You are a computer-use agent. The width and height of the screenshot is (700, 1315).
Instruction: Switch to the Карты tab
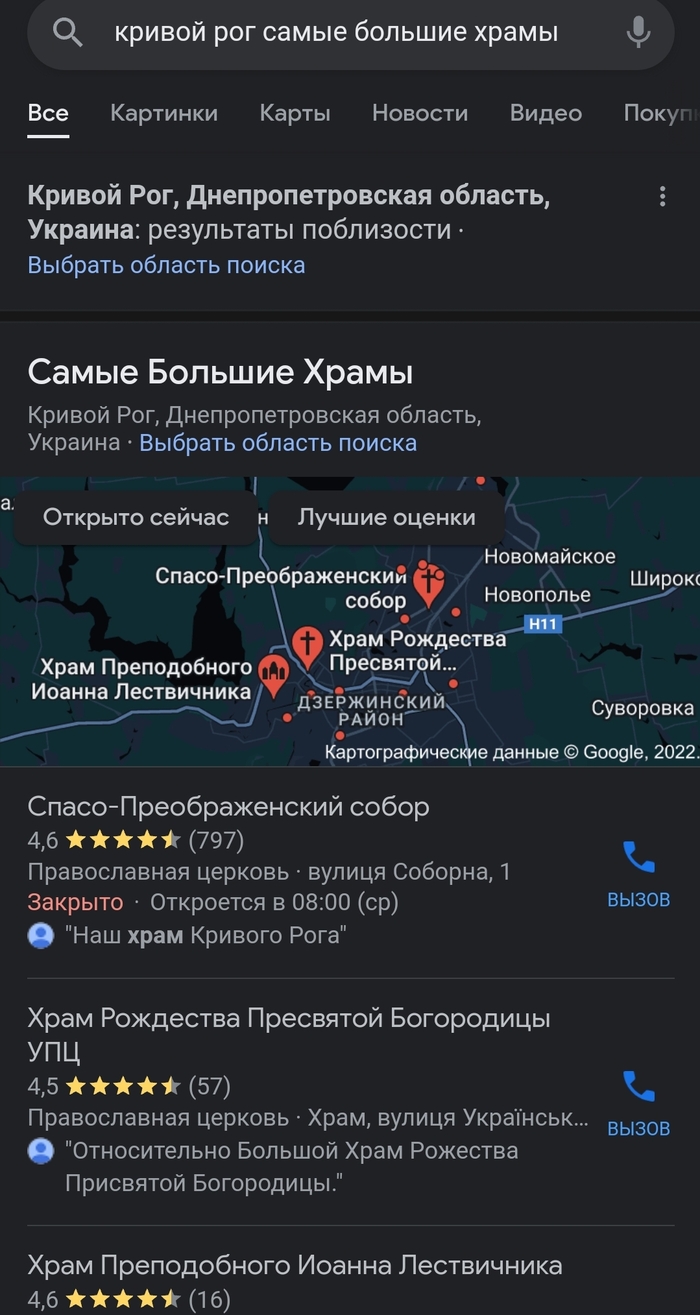[295, 113]
